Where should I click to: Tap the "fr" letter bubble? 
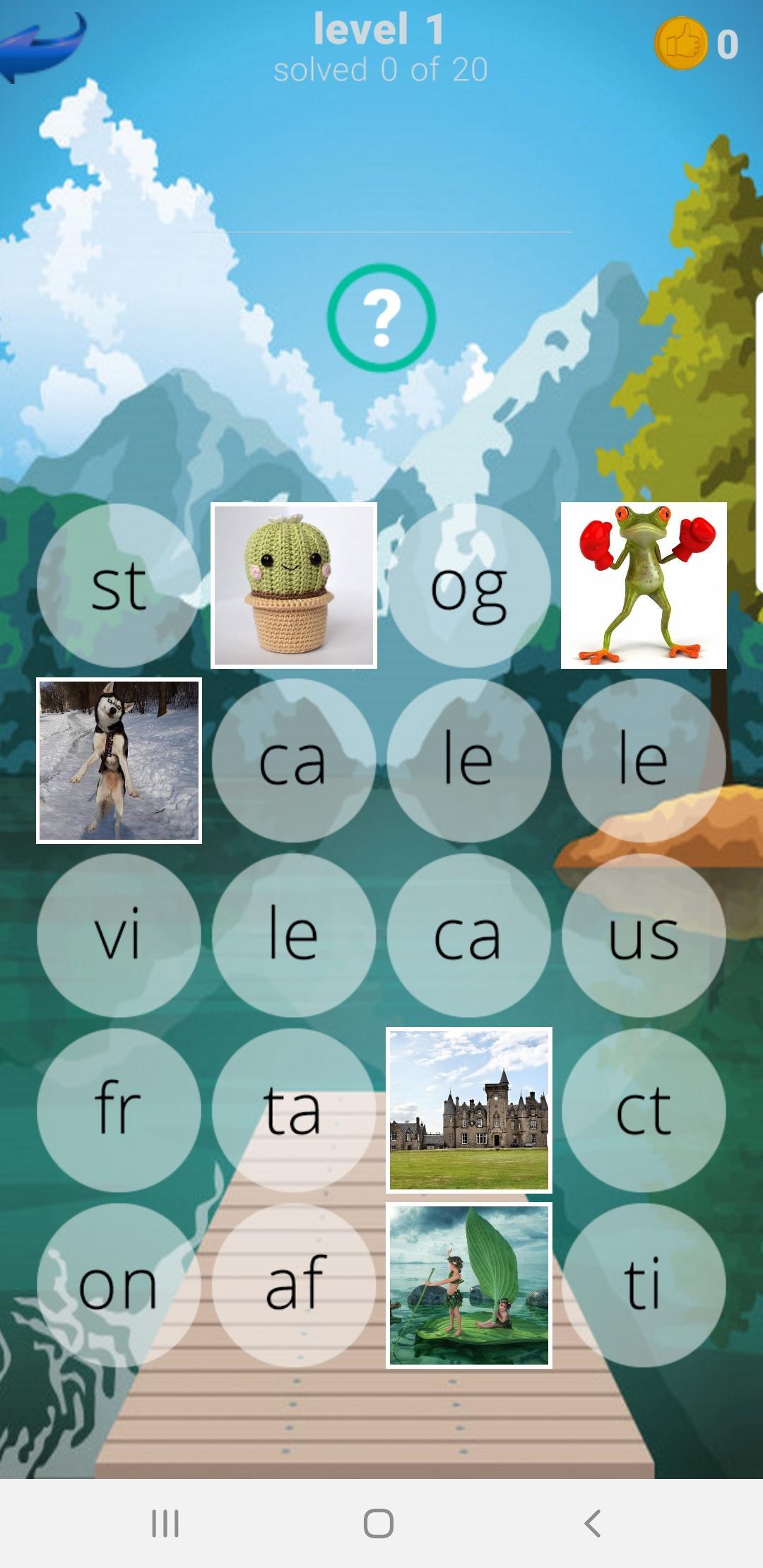coord(119,1110)
